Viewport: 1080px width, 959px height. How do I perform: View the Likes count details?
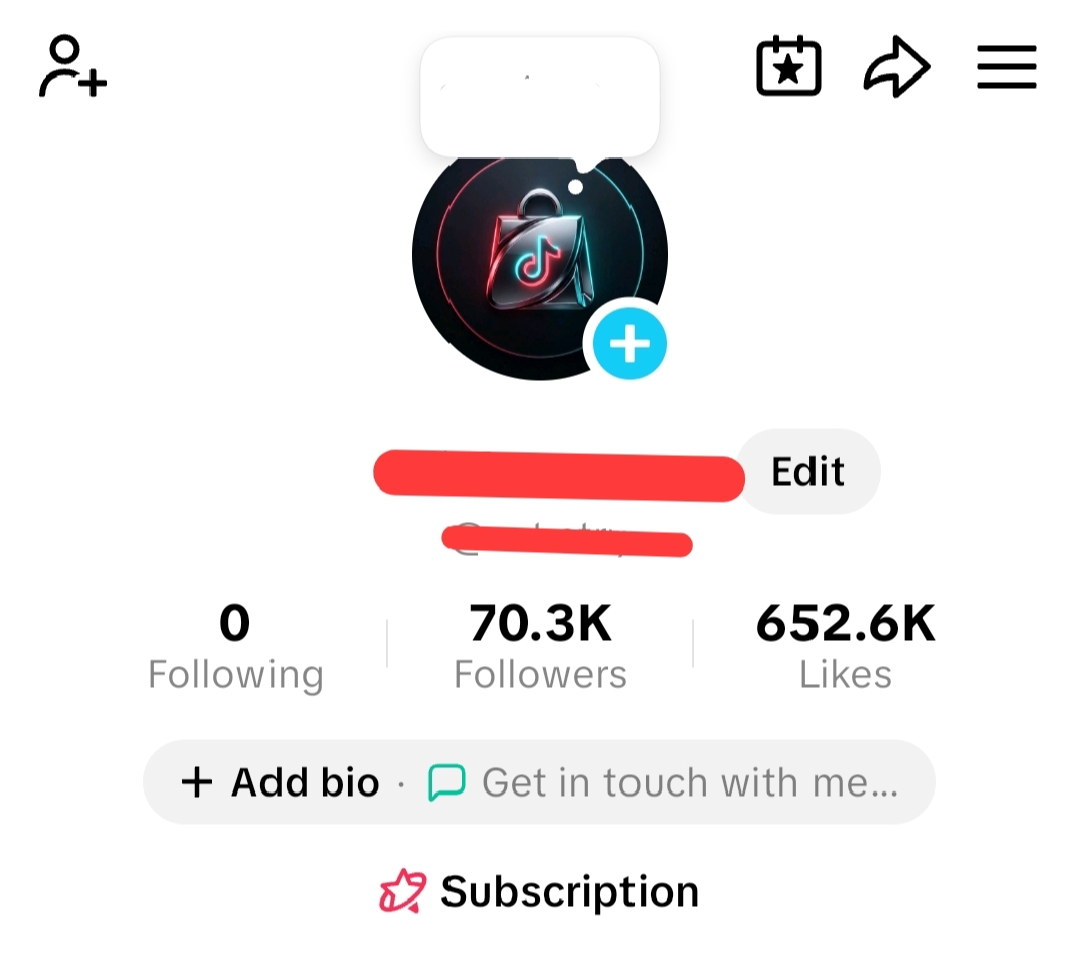845,646
